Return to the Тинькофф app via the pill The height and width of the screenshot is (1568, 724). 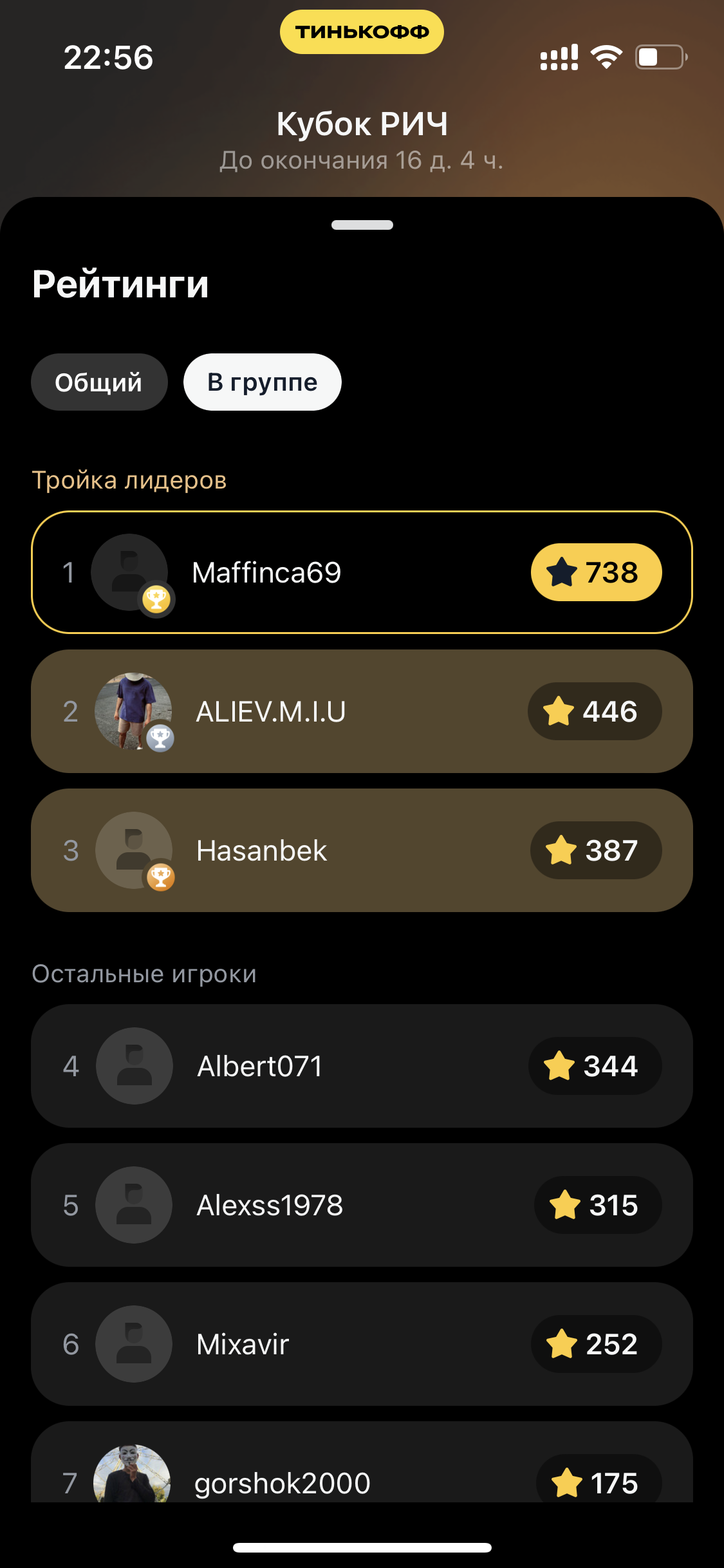coord(362,32)
